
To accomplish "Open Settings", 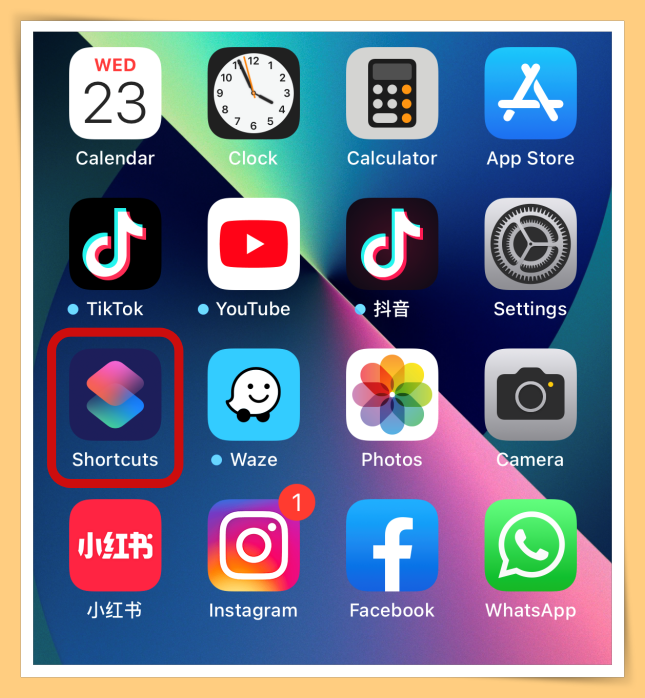I will [530, 244].
